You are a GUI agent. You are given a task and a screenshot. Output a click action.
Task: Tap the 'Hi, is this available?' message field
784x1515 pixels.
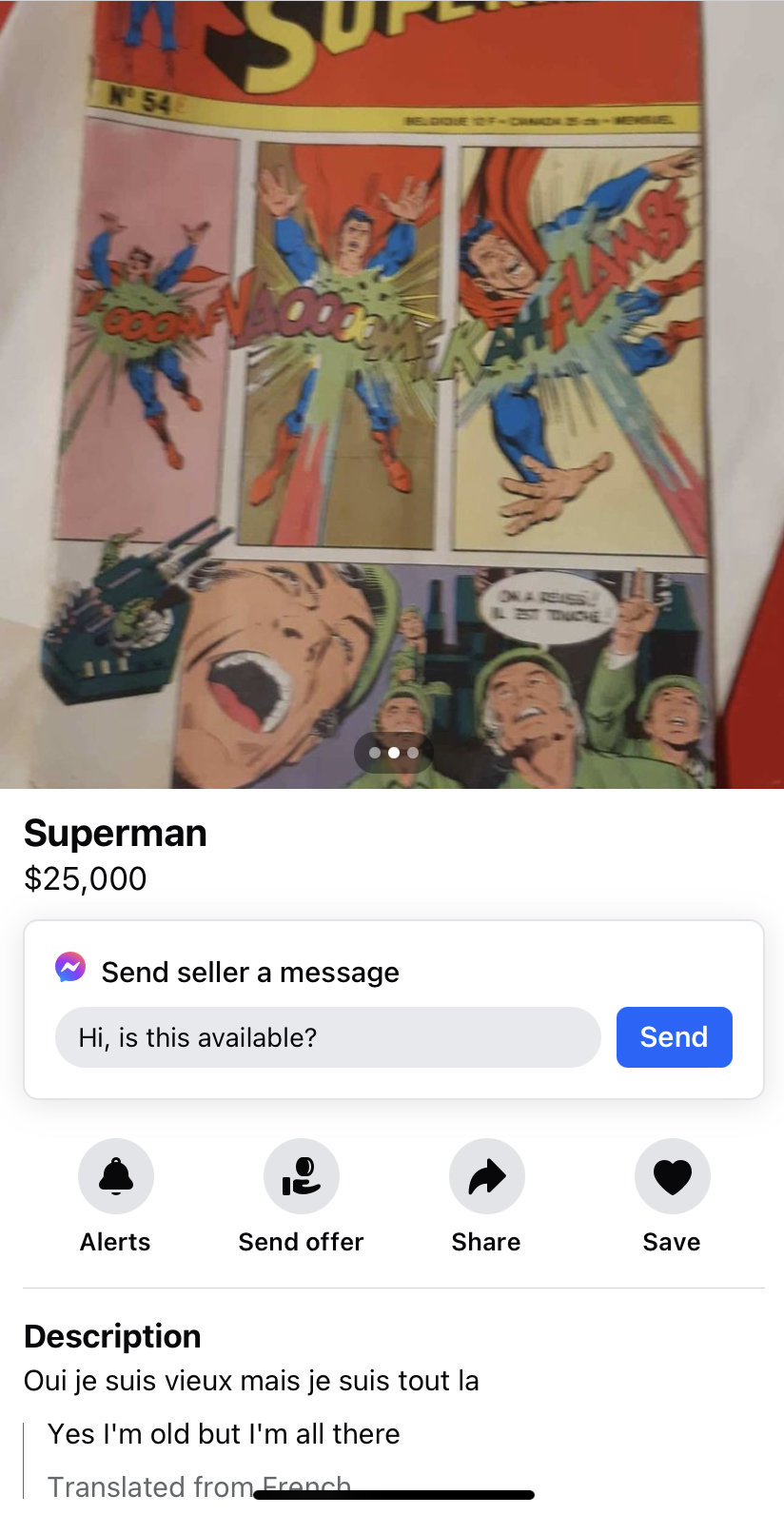click(x=327, y=1037)
